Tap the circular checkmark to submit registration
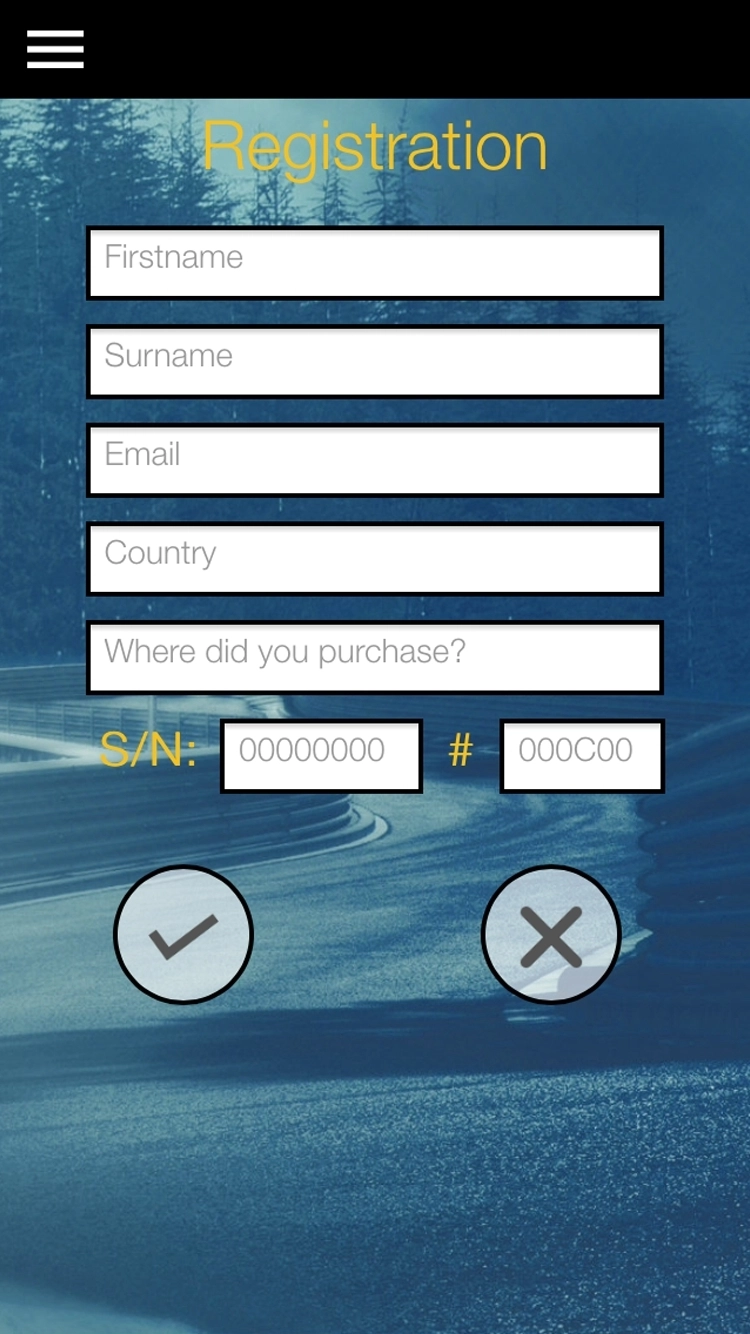Screen dimensions: 750x1334 click(x=183, y=933)
